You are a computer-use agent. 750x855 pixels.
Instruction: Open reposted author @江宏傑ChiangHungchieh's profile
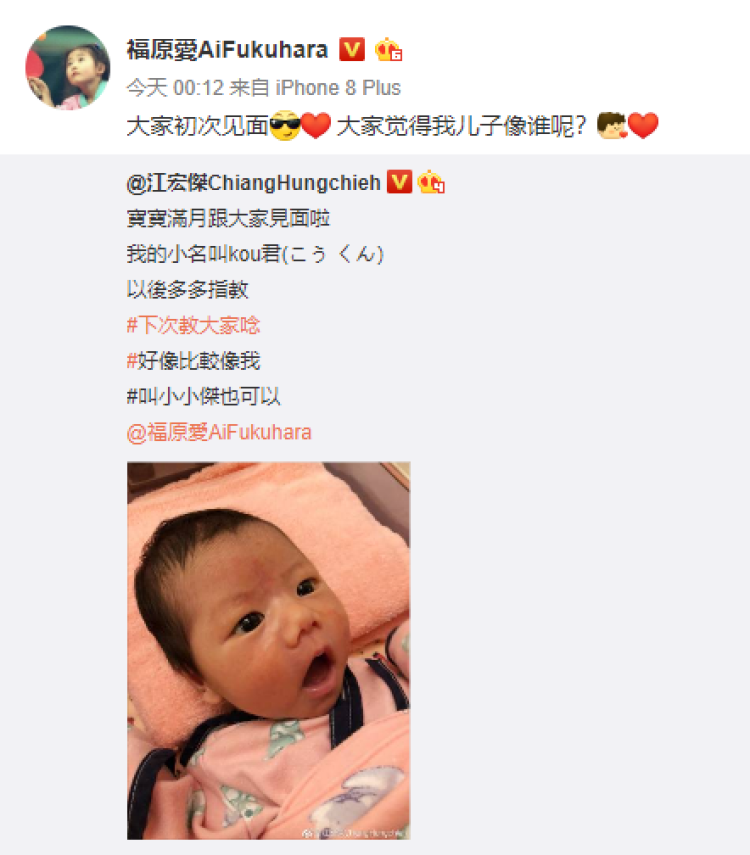pos(253,183)
